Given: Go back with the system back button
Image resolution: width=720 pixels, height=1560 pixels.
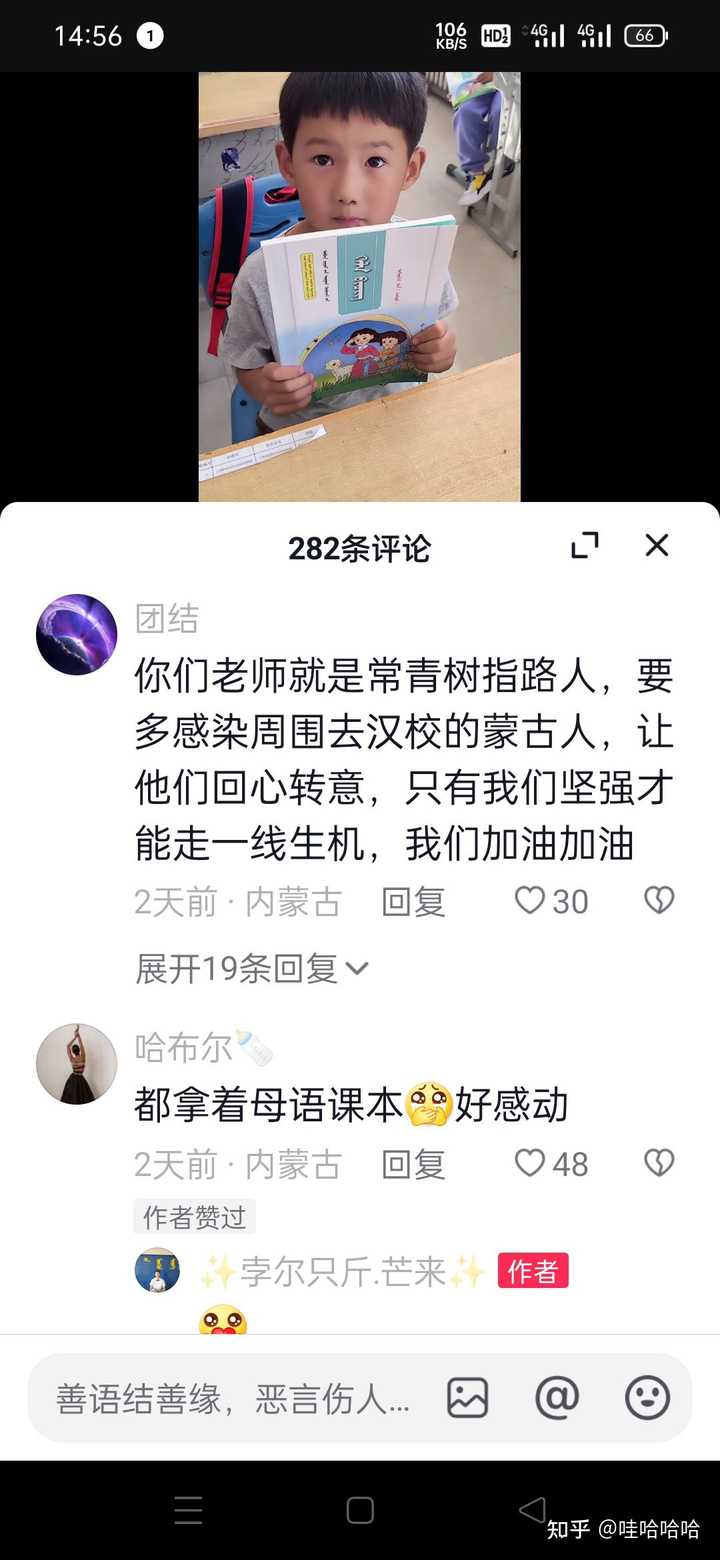Looking at the screenshot, I should (532, 1510).
